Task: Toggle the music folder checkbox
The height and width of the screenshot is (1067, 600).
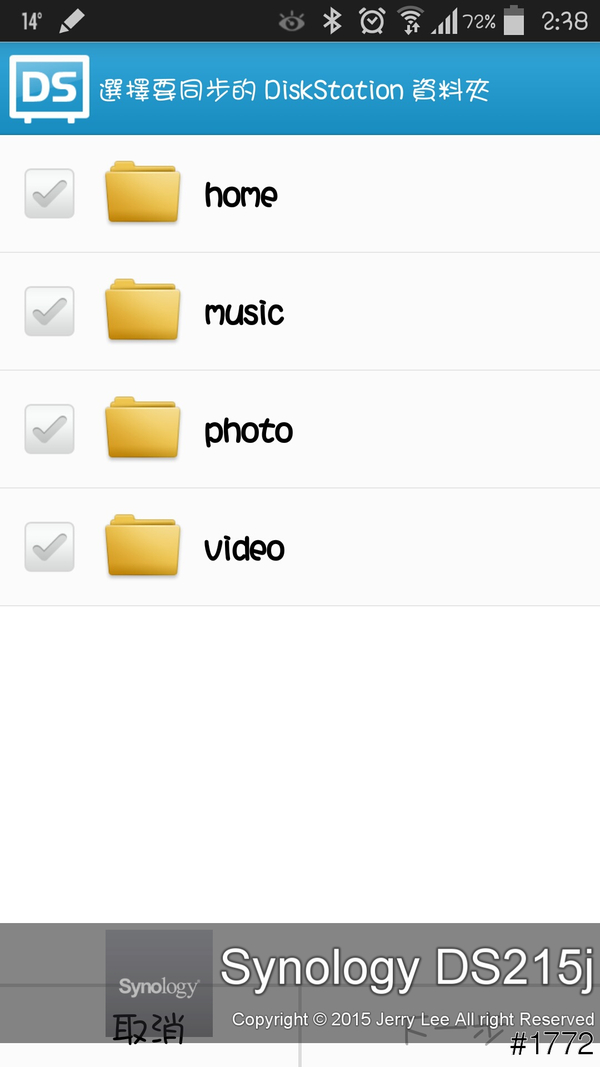Action: pyautogui.click(x=49, y=311)
